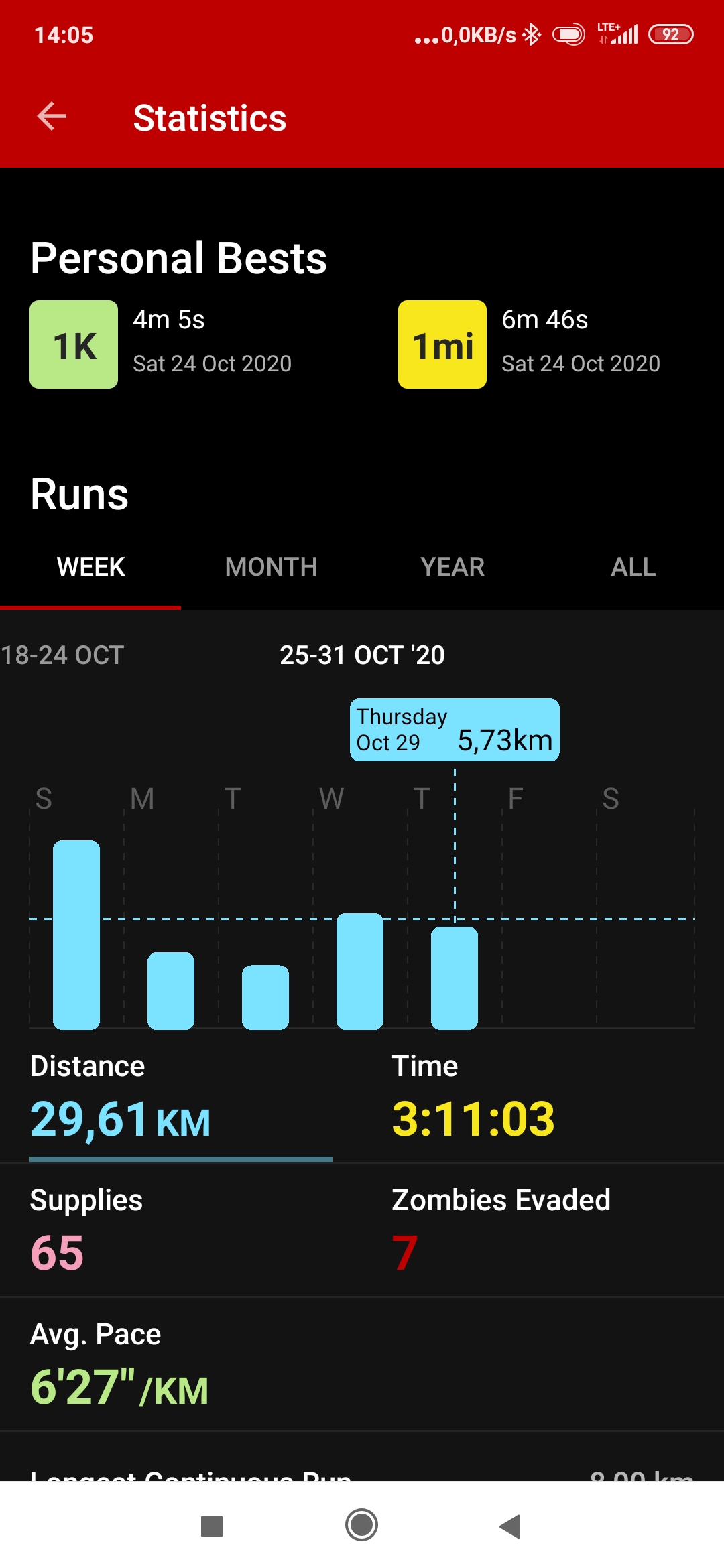Select Sunday's bar in the chart
The height and width of the screenshot is (1568, 724).
pos(76,935)
